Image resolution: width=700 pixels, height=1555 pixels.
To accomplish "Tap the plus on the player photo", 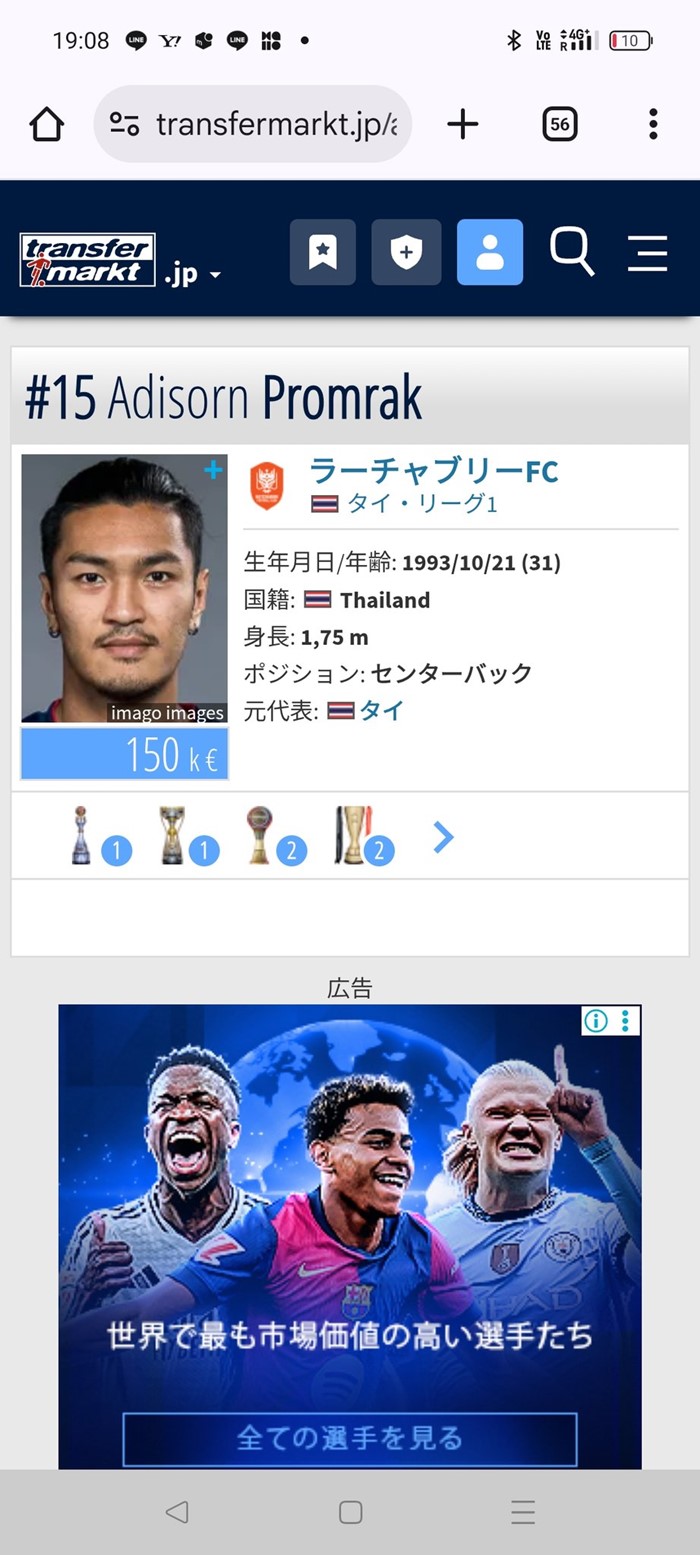I will tap(213, 470).
